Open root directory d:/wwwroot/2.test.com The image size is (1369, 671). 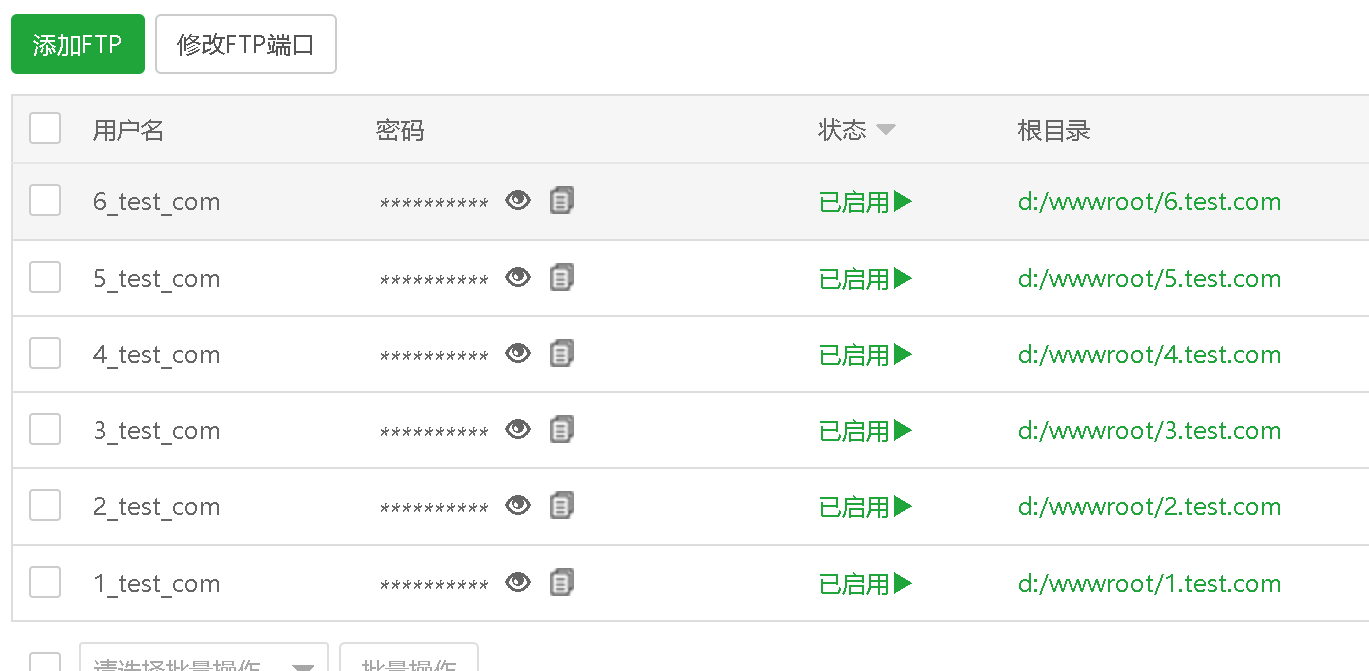point(1149,507)
